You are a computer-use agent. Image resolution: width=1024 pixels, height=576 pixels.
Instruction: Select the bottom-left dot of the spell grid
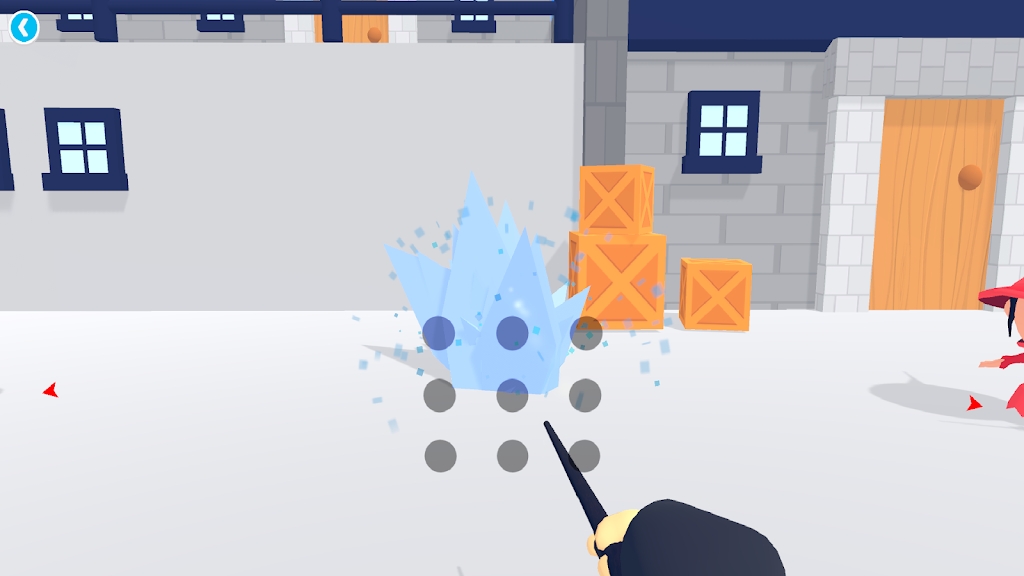440,456
